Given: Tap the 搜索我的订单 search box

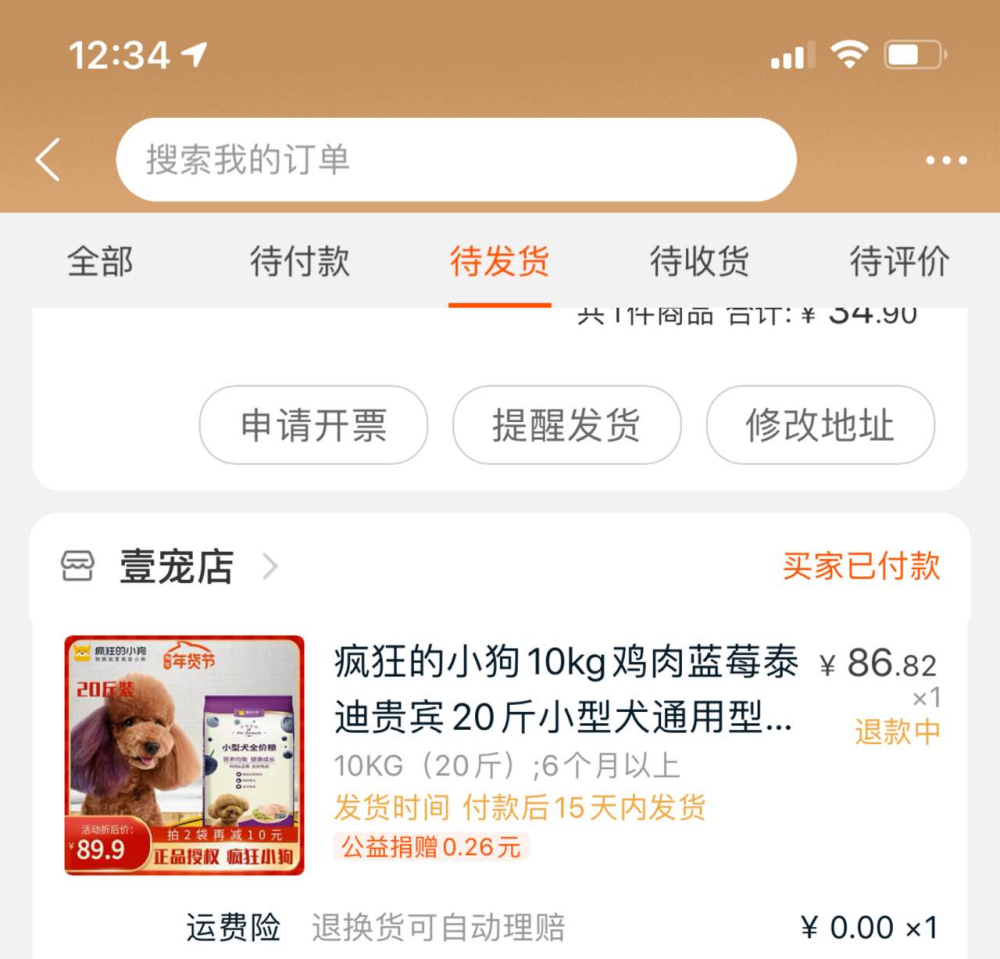Looking at the screenshot, I should [x=456, y=160].
